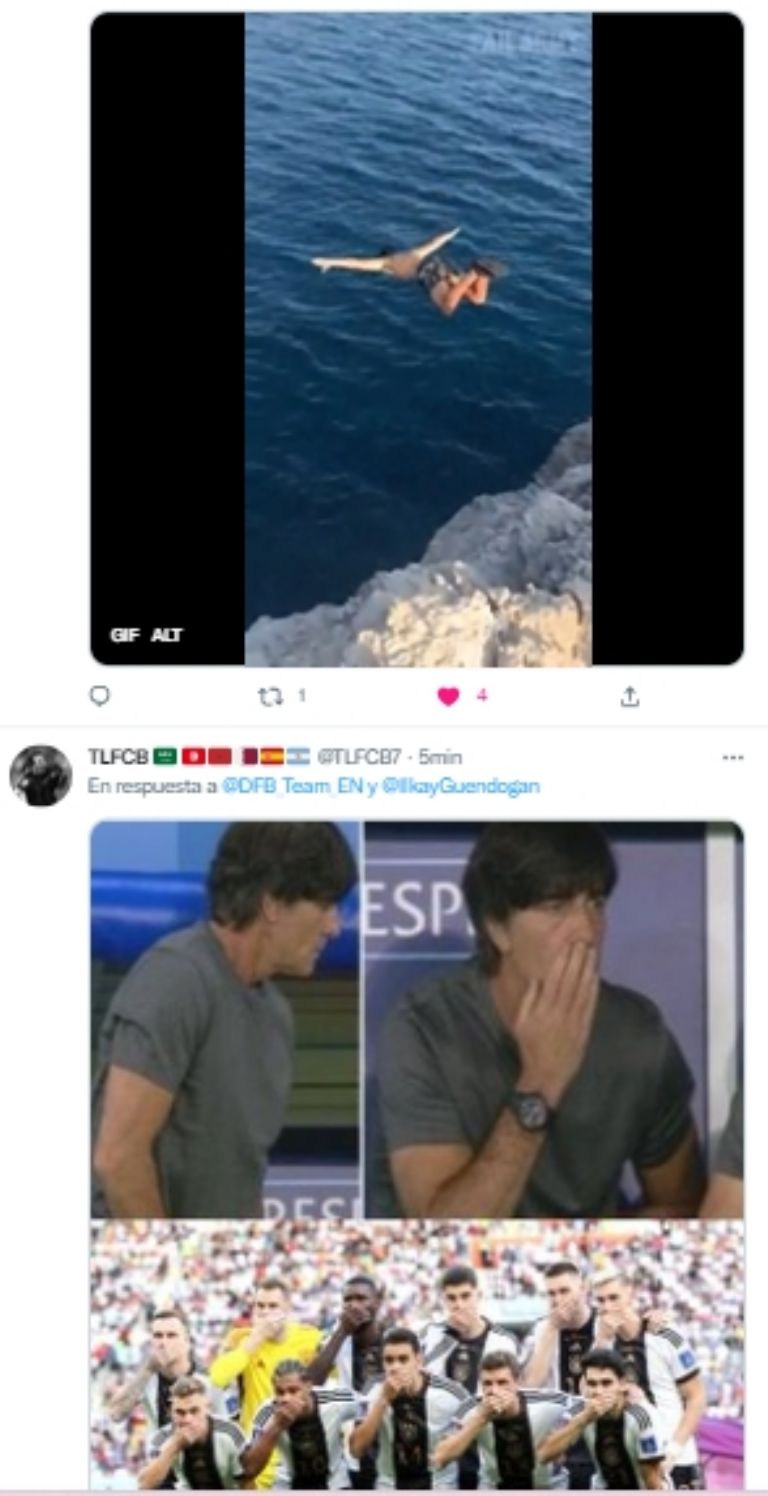
Task: Unlike the diving GIF tweet
Action: click(448, 697)
